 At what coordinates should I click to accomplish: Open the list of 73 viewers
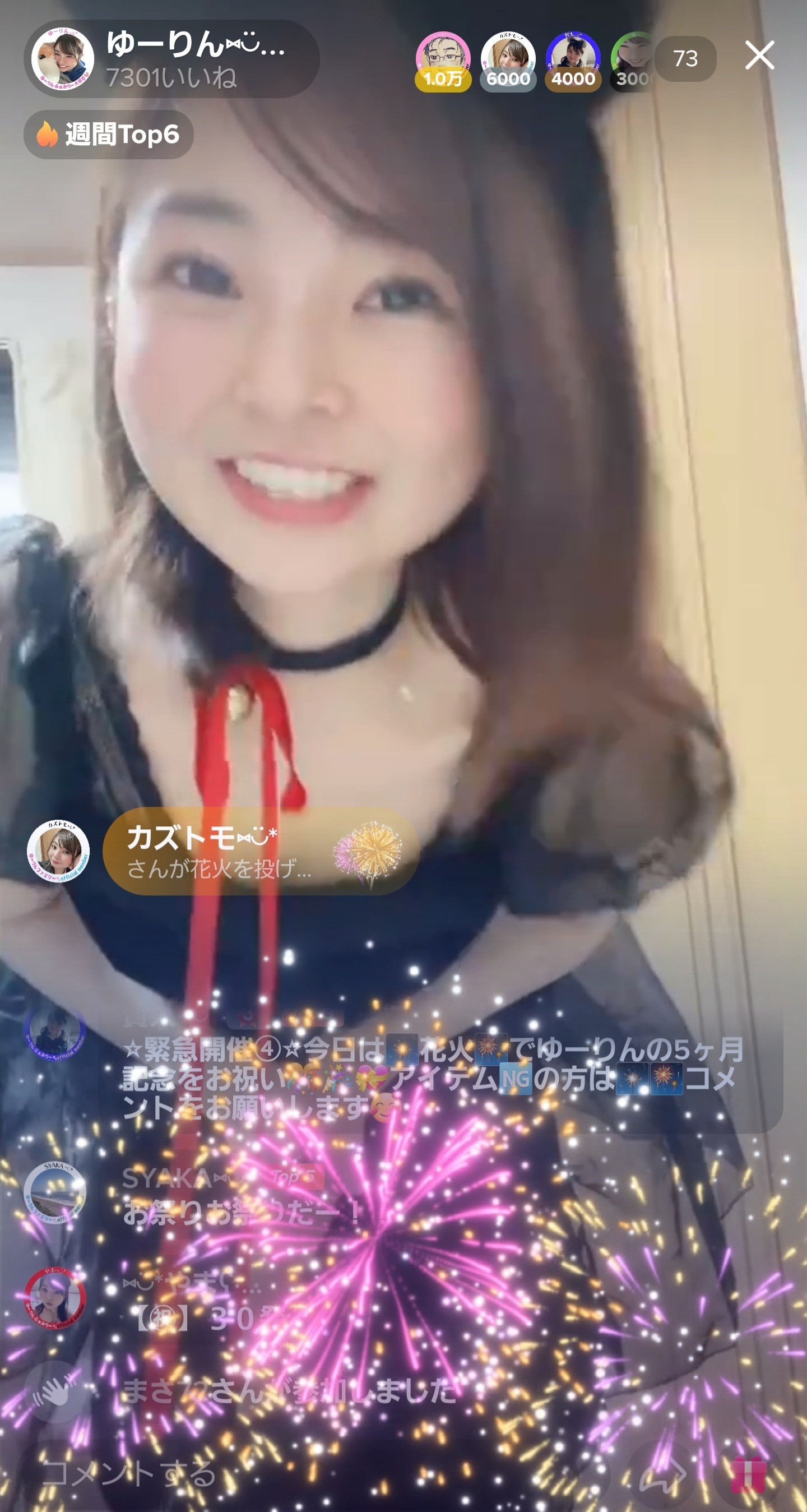point(685,59)
